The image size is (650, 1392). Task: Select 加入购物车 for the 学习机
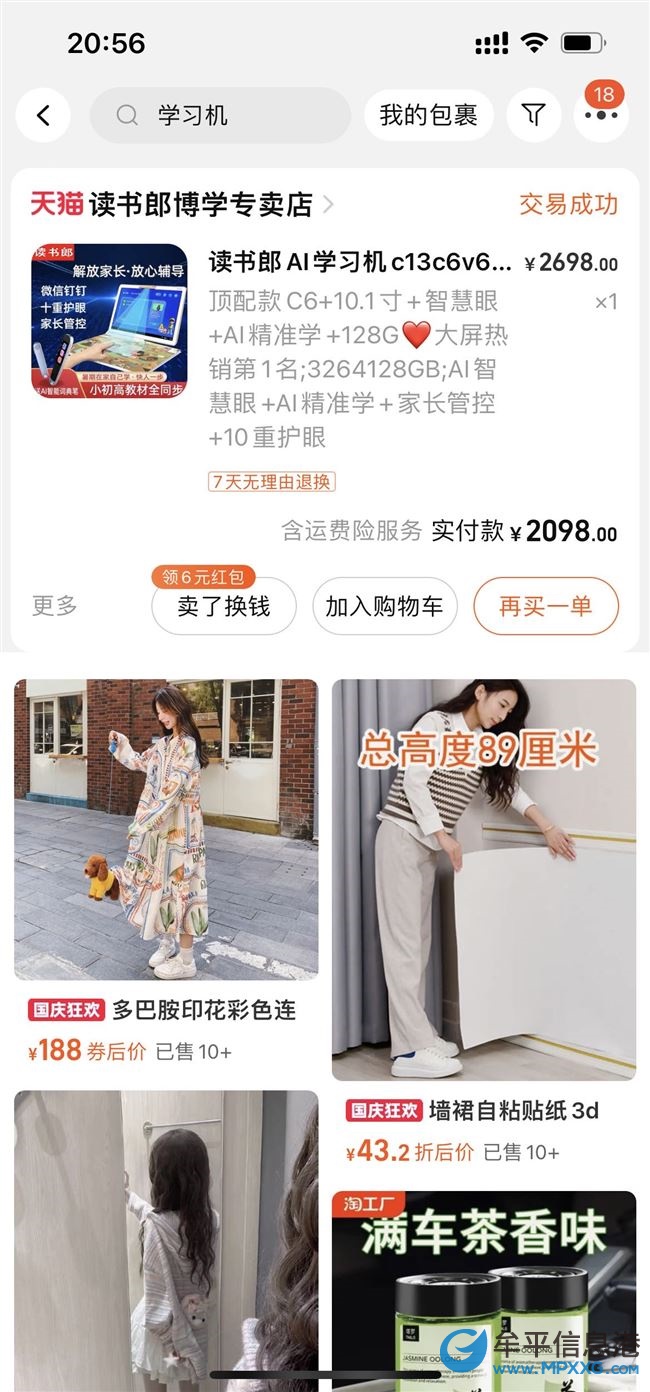tap(384, 606)
